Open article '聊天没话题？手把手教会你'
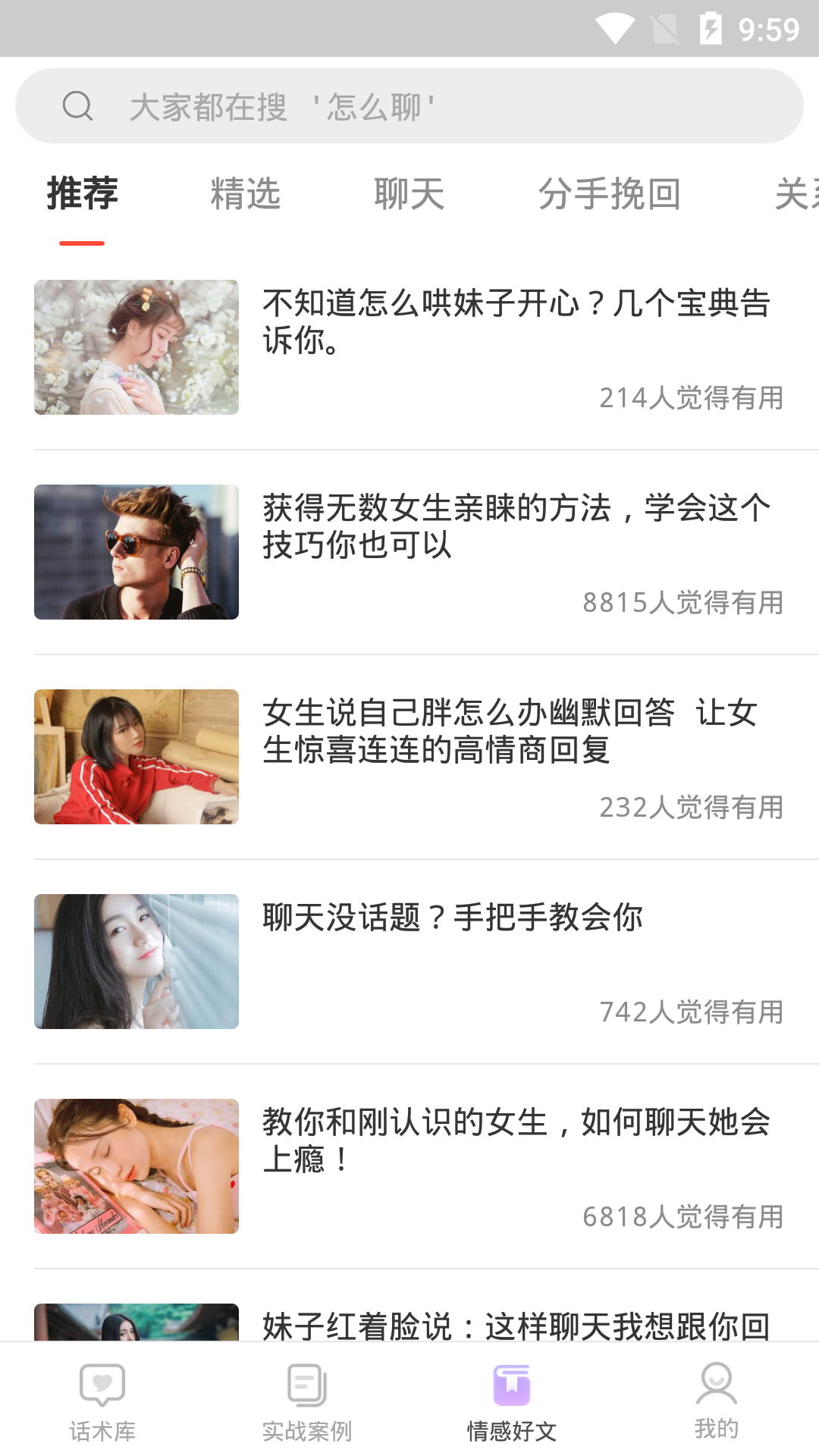The width and height of the screenshot is (819, 1456). coord(453,918)
